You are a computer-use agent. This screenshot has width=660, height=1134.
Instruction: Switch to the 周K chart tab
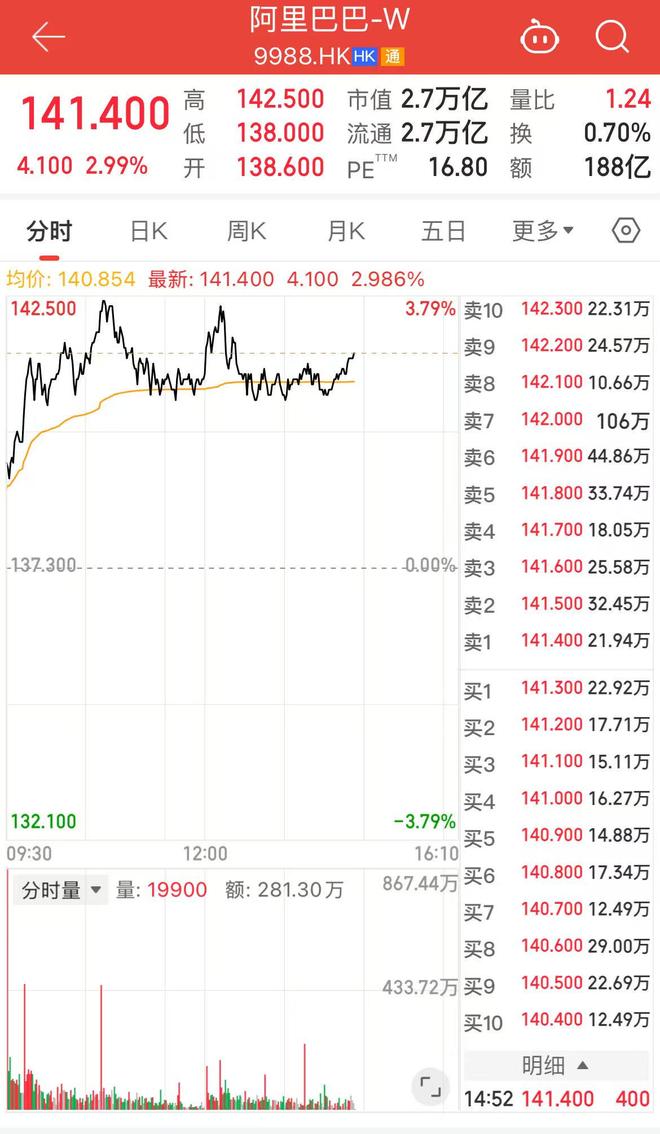(246, 231)
